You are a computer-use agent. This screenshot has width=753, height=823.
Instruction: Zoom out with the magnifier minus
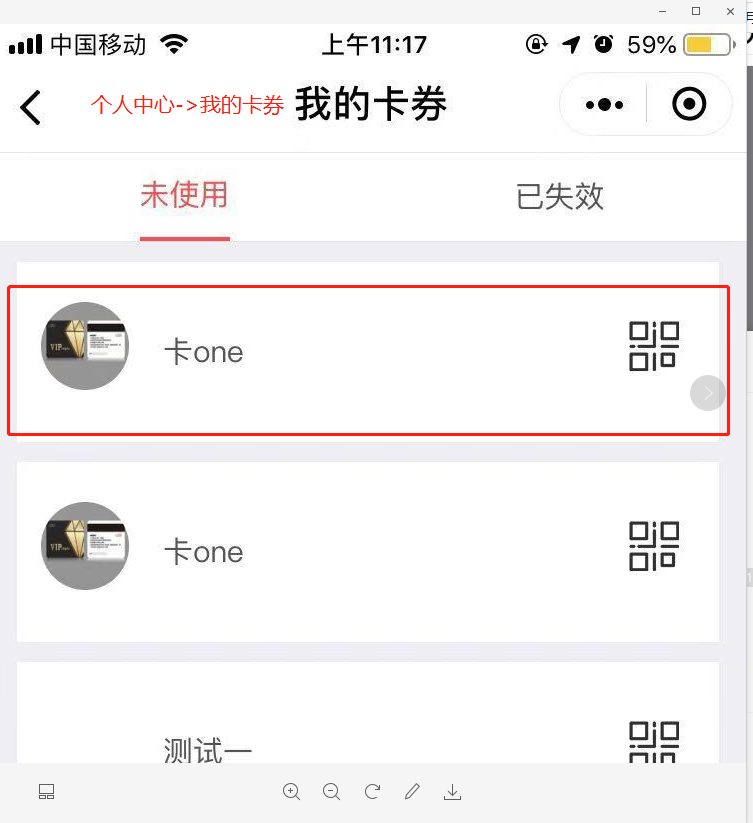coord(332,792)
